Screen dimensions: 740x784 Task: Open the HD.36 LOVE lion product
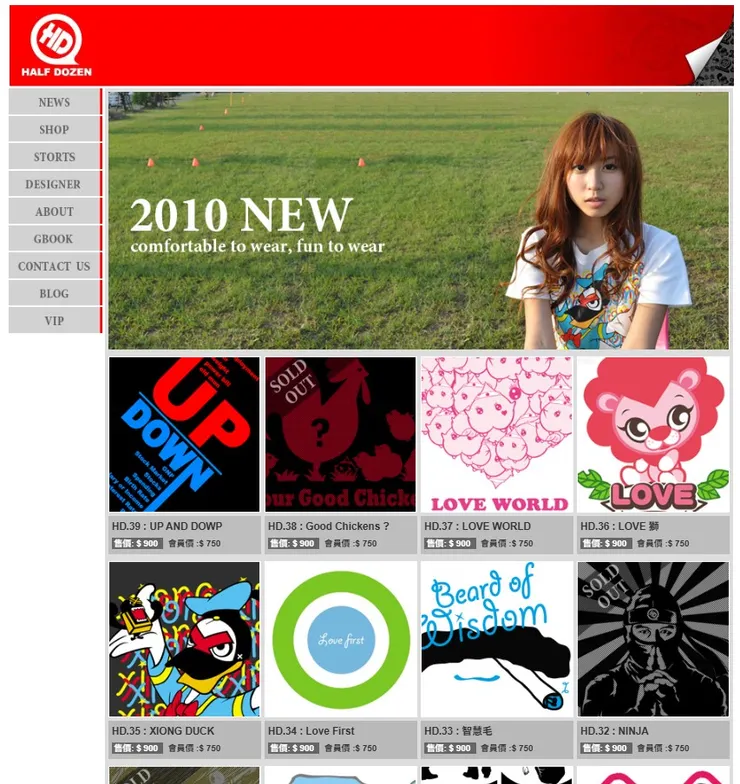pyautogui.click(x=652, y=435)
